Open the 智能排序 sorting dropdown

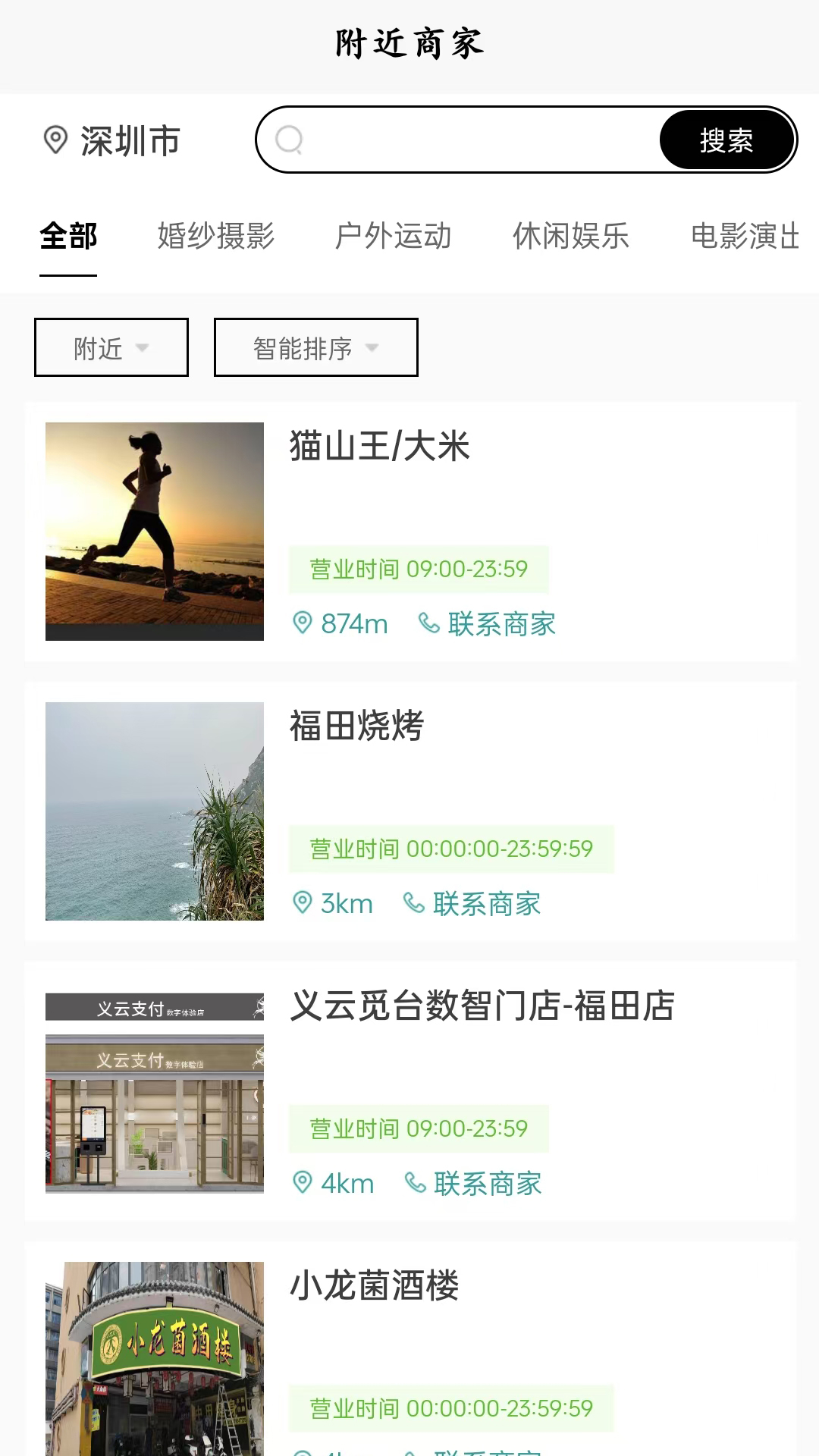coord(315,347)
